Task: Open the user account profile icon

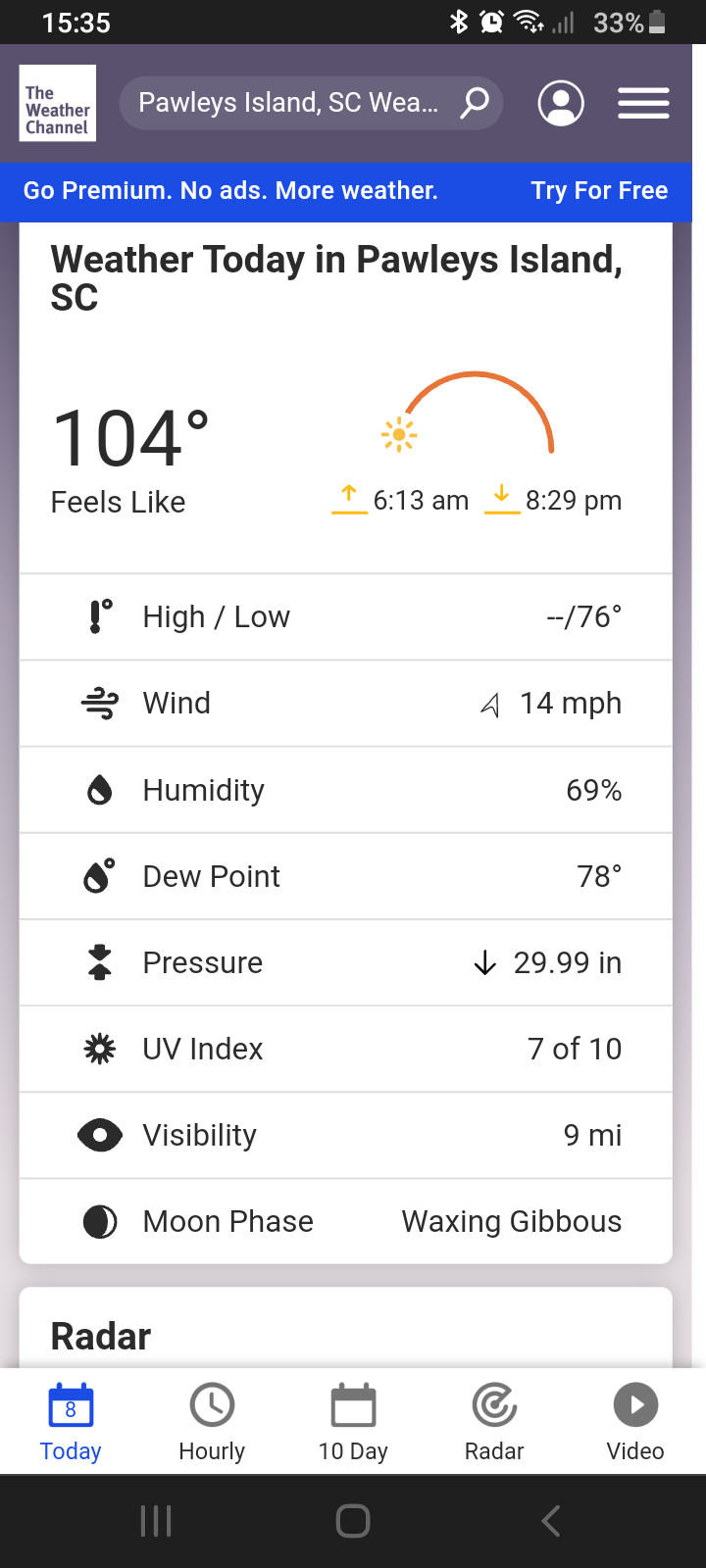Action: (561, 103)
